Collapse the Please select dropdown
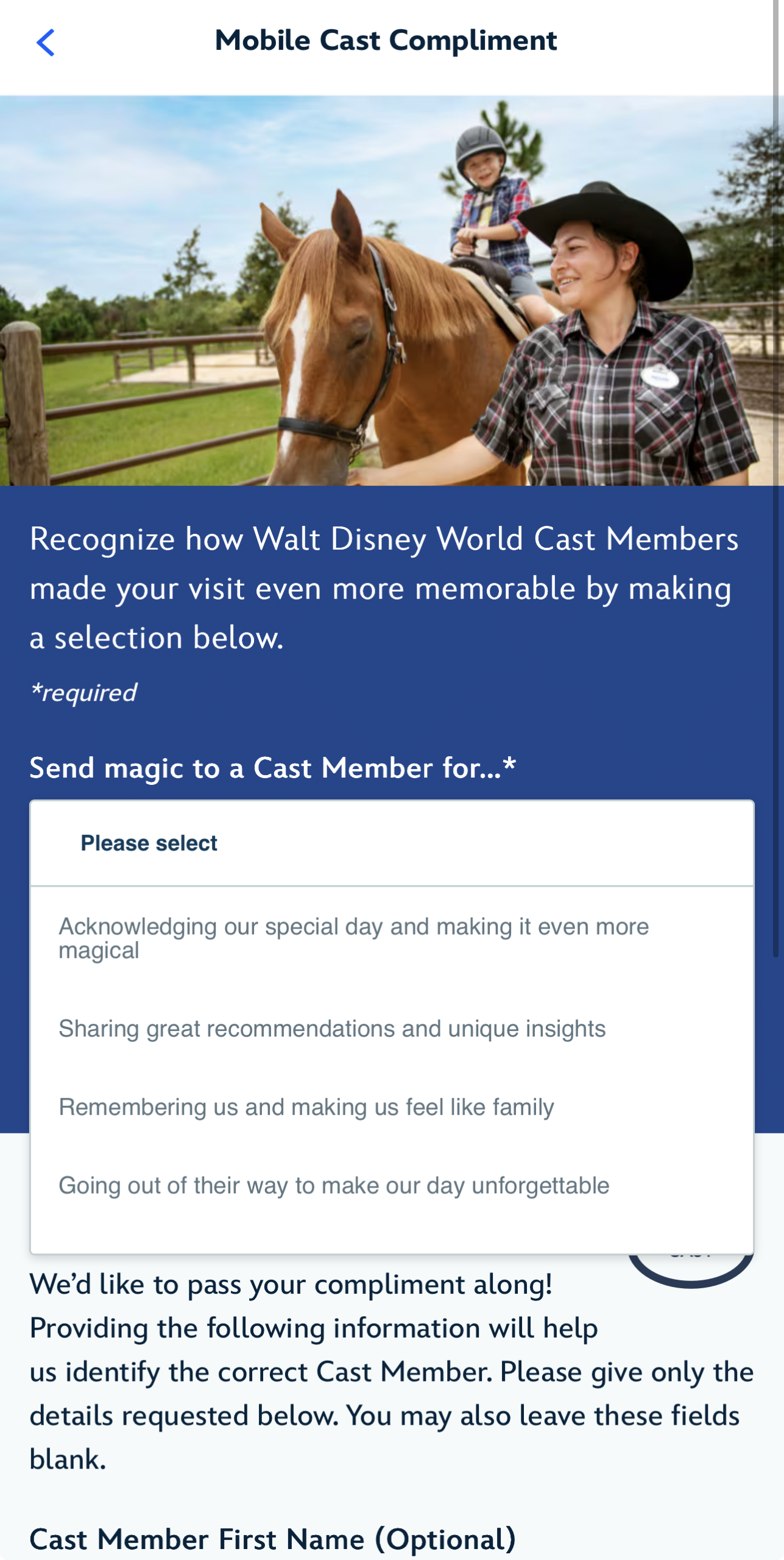 [391, 843]
